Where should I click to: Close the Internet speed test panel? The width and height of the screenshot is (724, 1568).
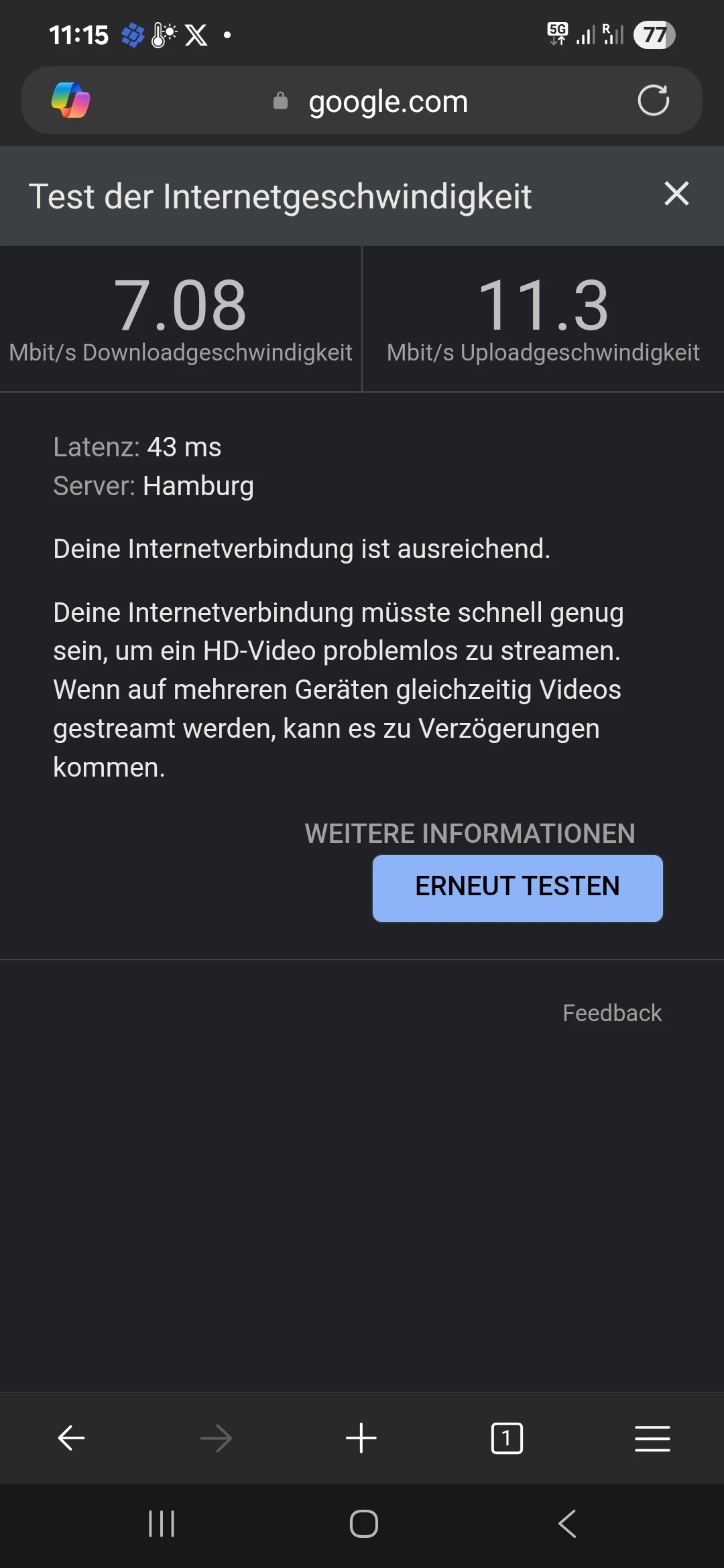coord(676,194)
